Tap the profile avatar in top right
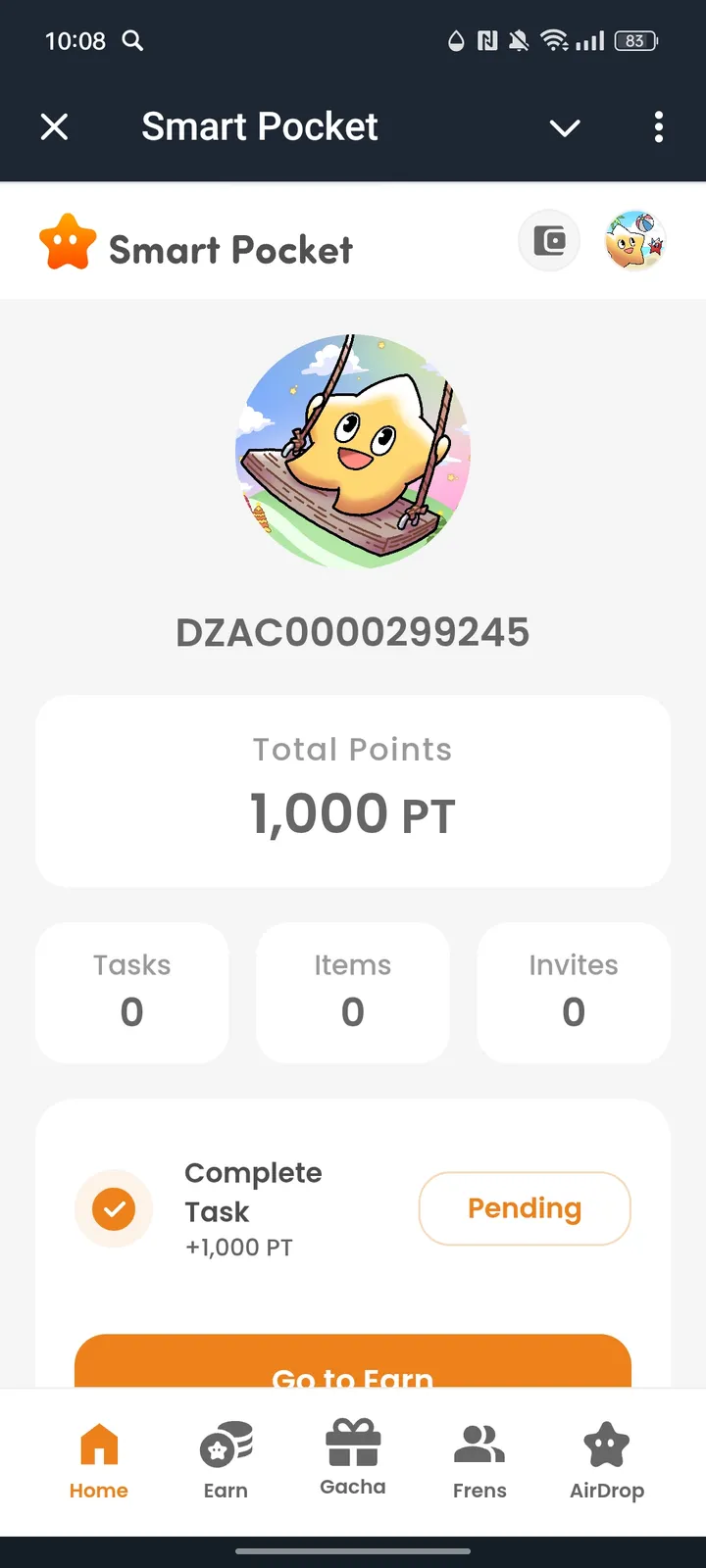This screenshot has width=706, height=1568. [x=634, y=240]
